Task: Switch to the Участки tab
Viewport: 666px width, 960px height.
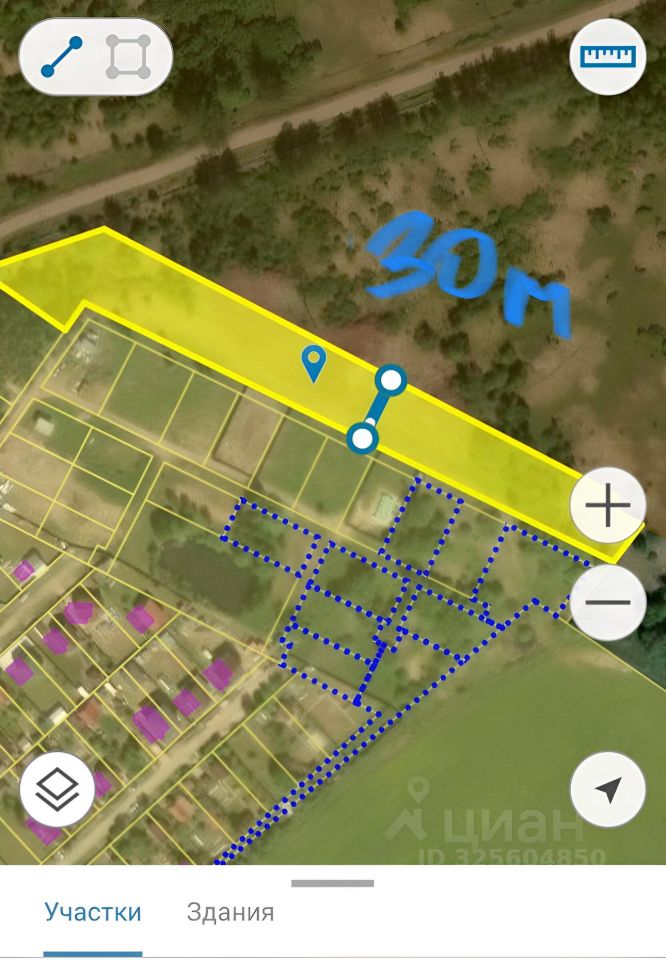Action: (93, 912)
